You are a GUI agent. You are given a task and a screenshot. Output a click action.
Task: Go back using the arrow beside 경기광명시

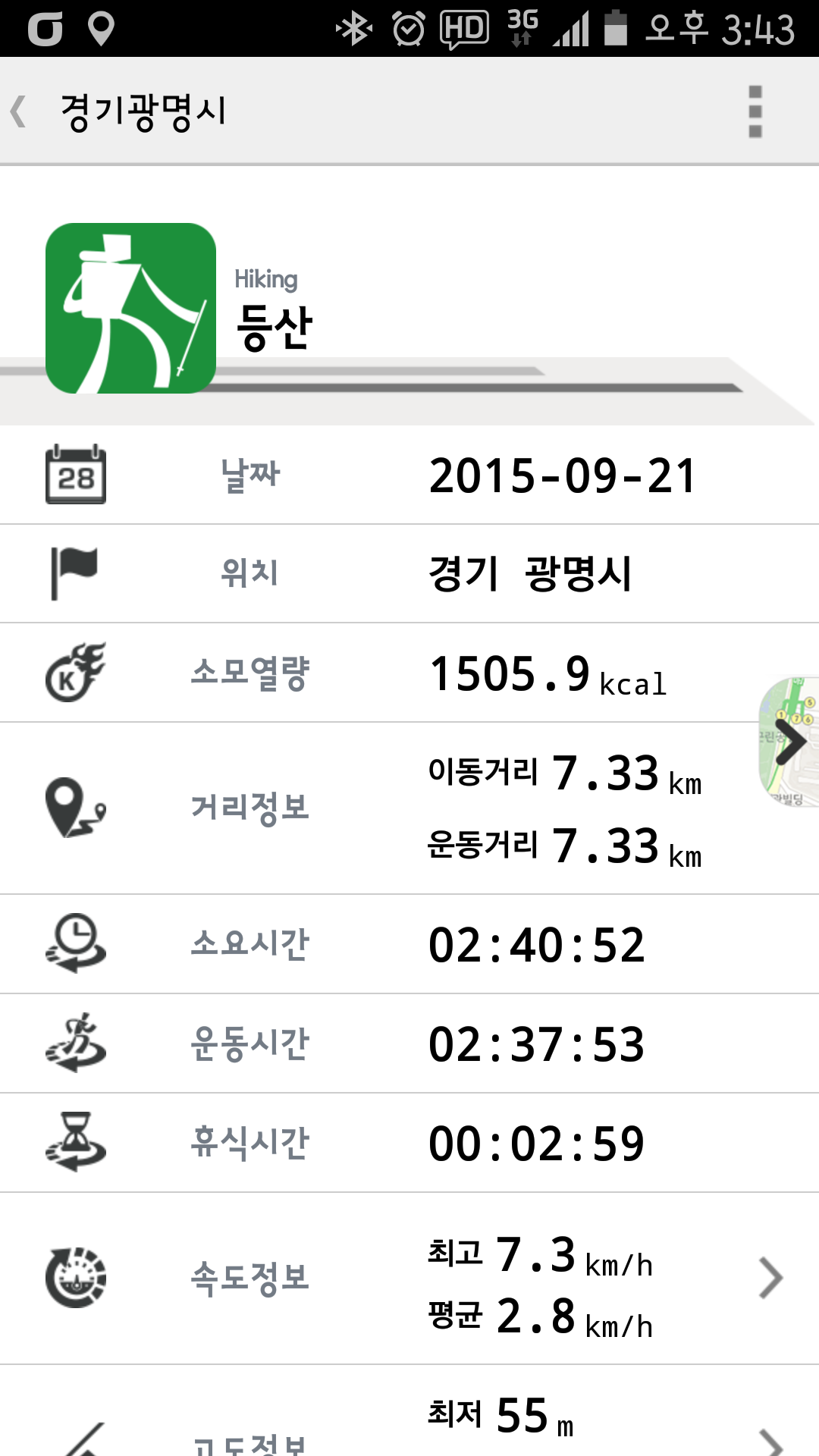20,111
